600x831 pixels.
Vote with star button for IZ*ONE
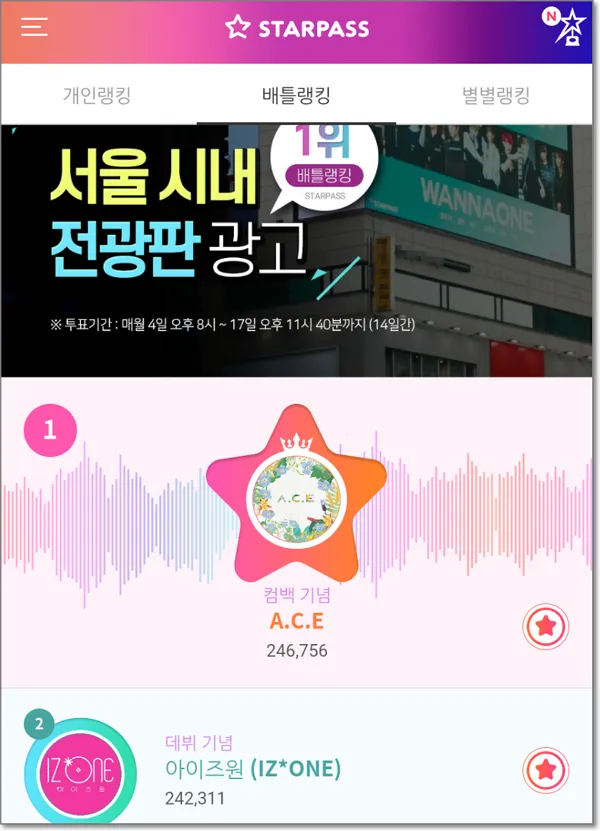546,770
